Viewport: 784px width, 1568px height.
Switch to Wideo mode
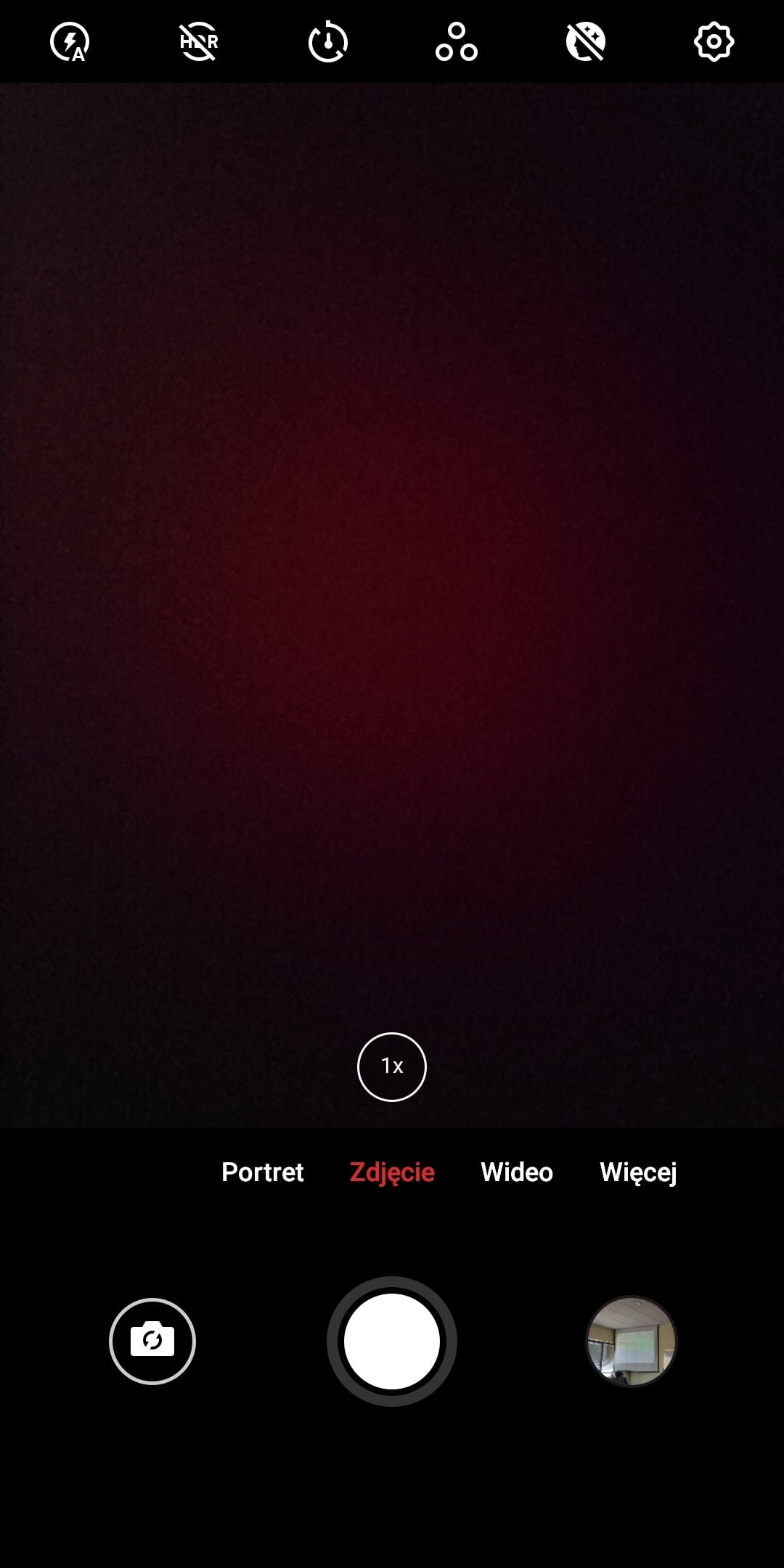click(517, 1172)
